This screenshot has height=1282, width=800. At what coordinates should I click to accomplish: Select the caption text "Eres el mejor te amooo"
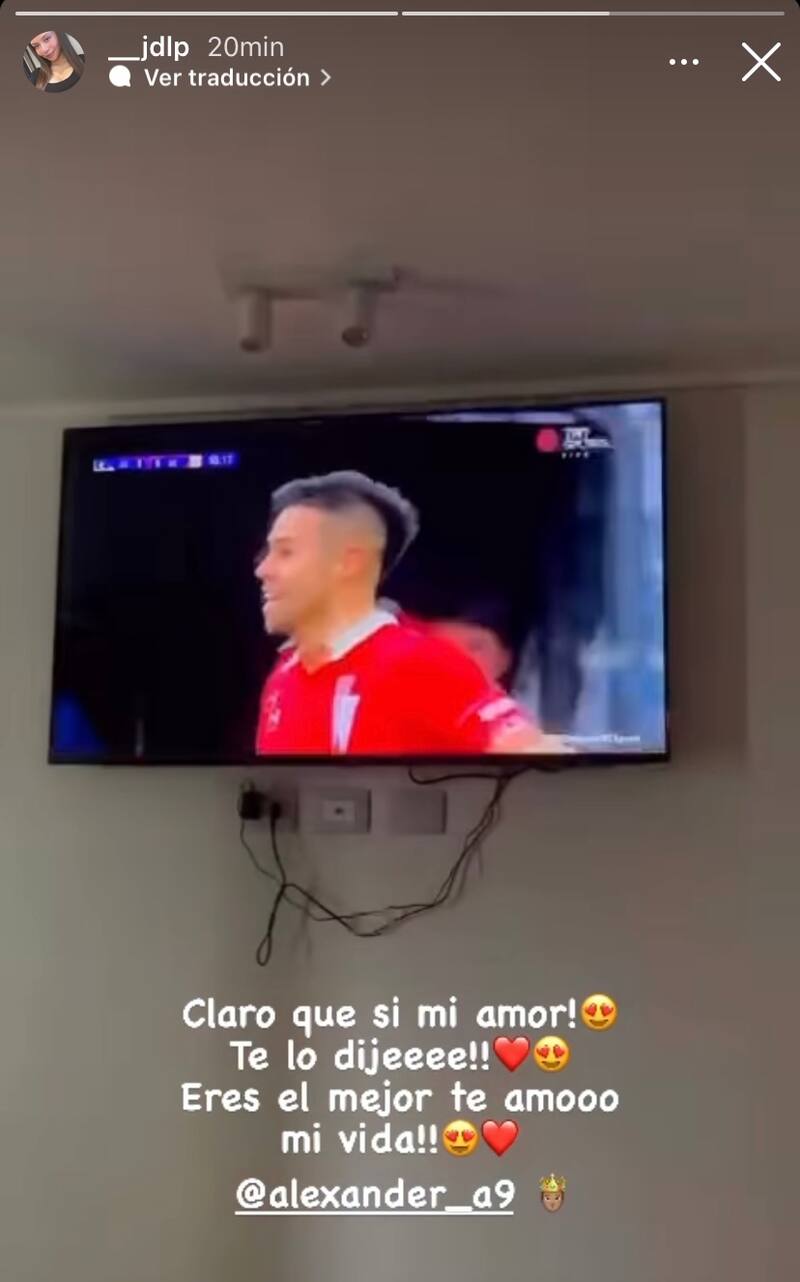(400, 1097)
